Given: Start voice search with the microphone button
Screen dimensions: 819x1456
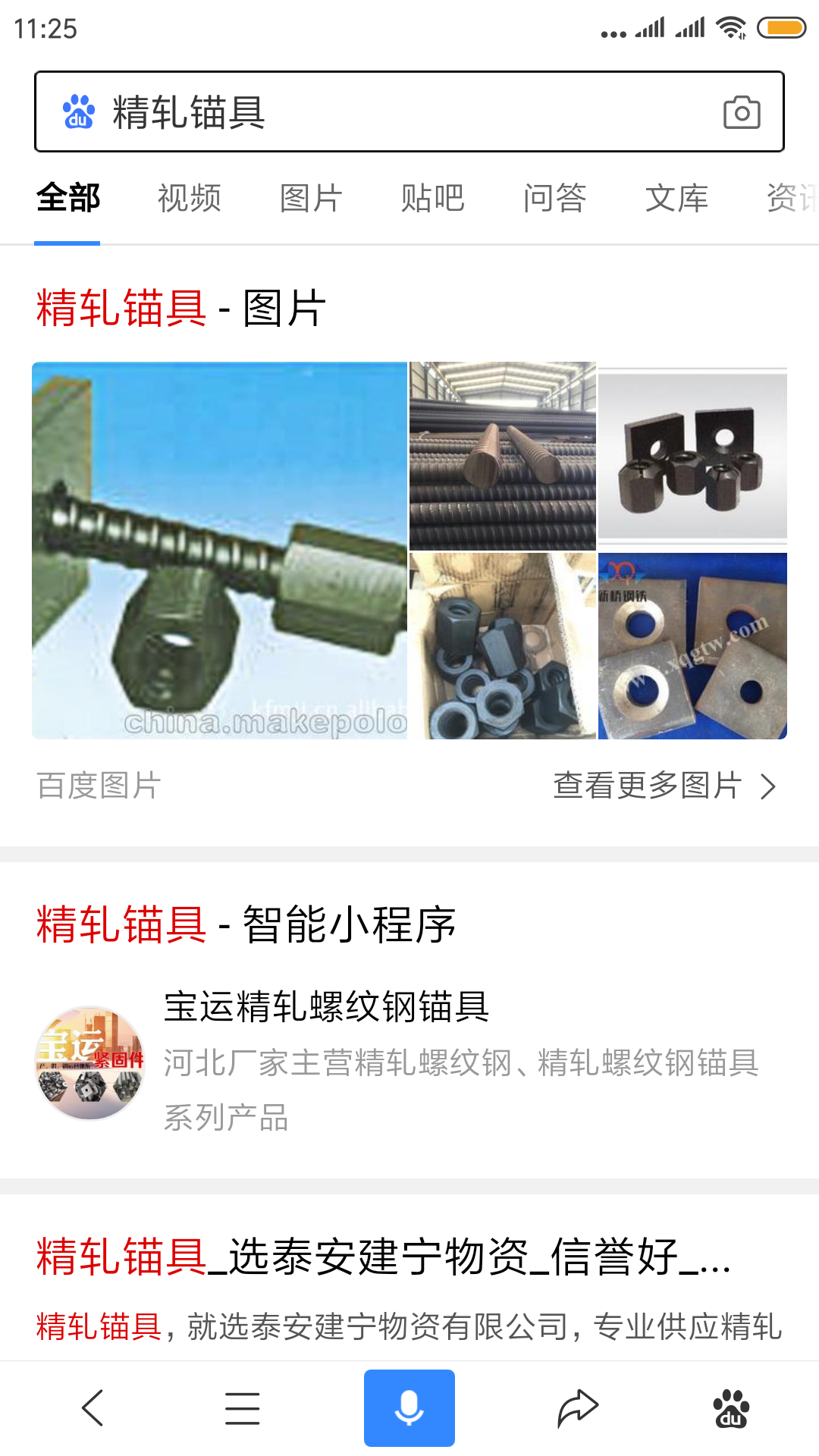Looking at the screenshot, I should pyautogui.click(x=409, y=1408).
